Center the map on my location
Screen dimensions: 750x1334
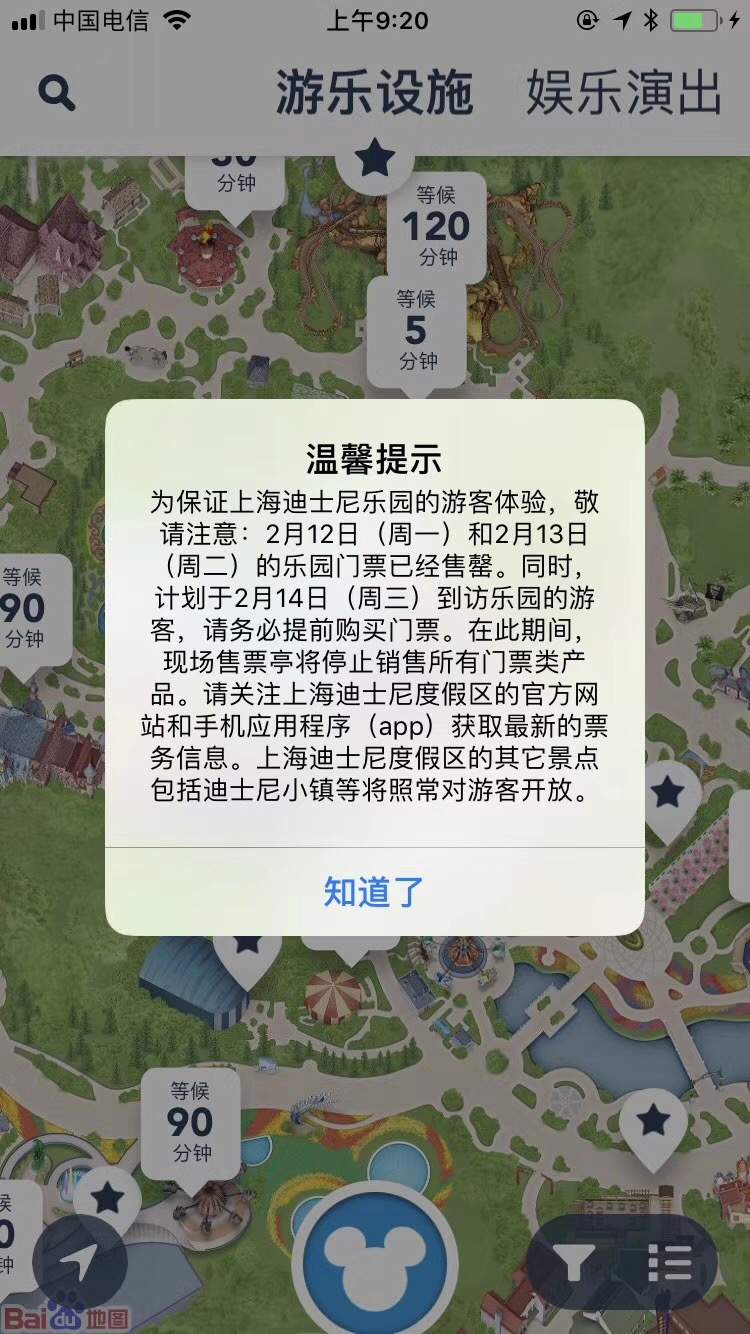point(79,1263)
